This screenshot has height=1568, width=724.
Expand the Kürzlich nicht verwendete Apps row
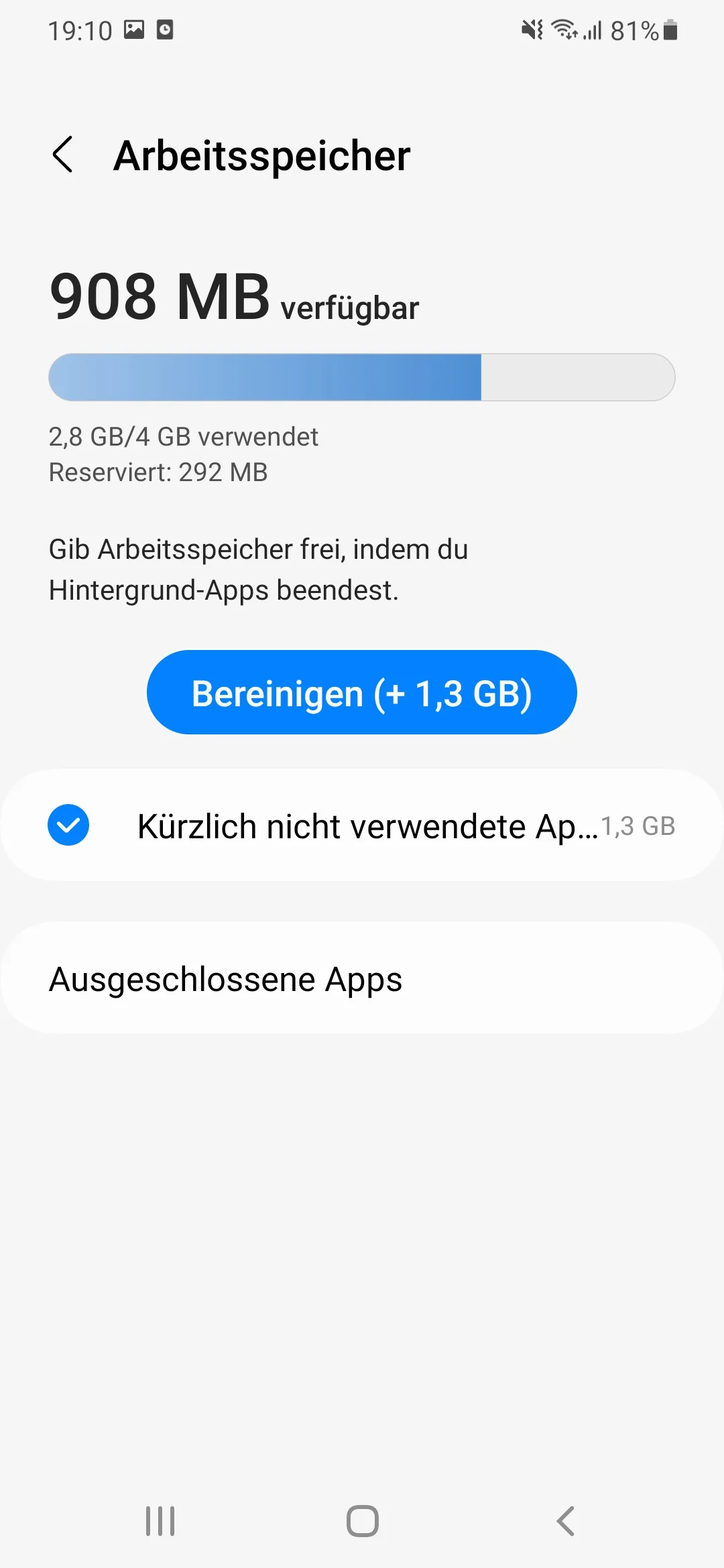click(362, 825)
